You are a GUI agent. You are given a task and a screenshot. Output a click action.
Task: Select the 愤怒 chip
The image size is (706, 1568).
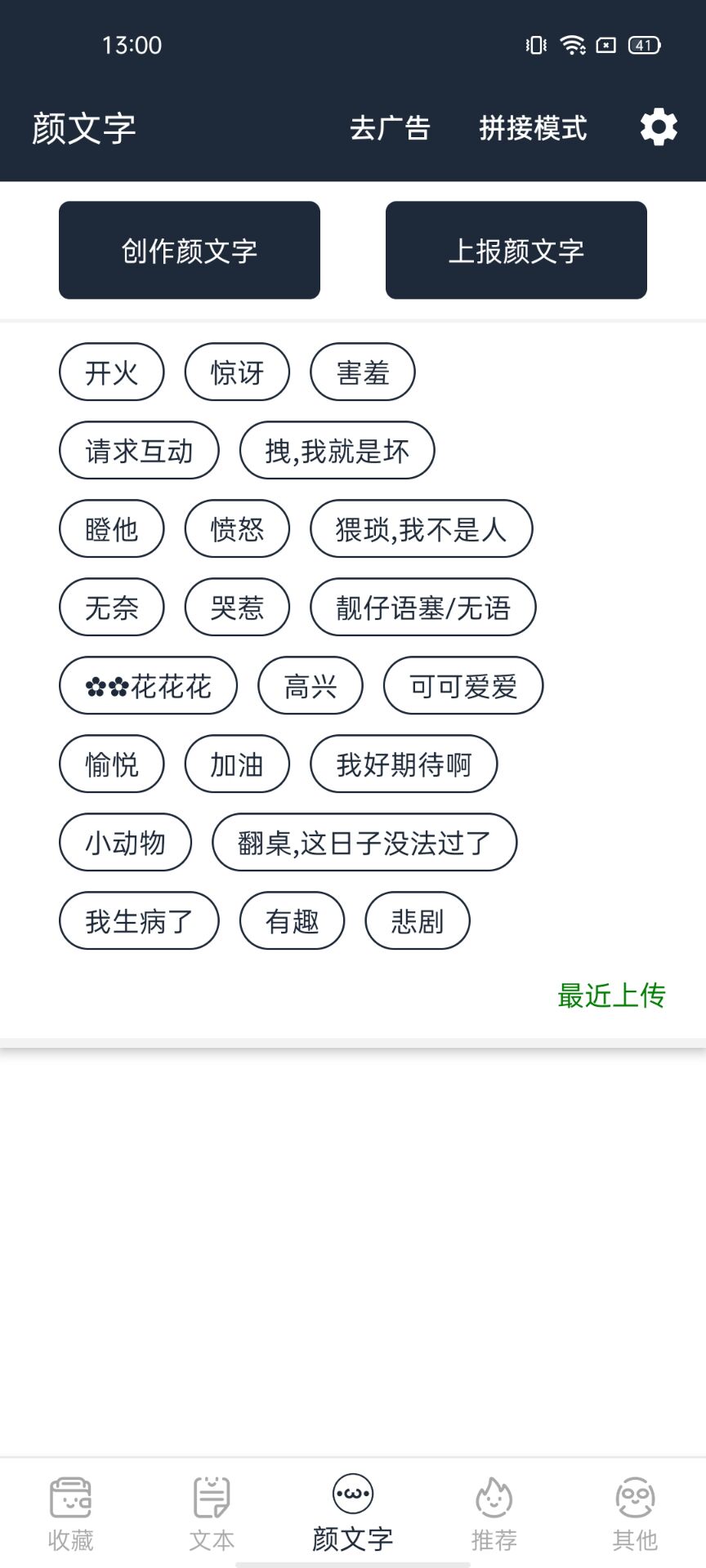(x=237, y=529)
